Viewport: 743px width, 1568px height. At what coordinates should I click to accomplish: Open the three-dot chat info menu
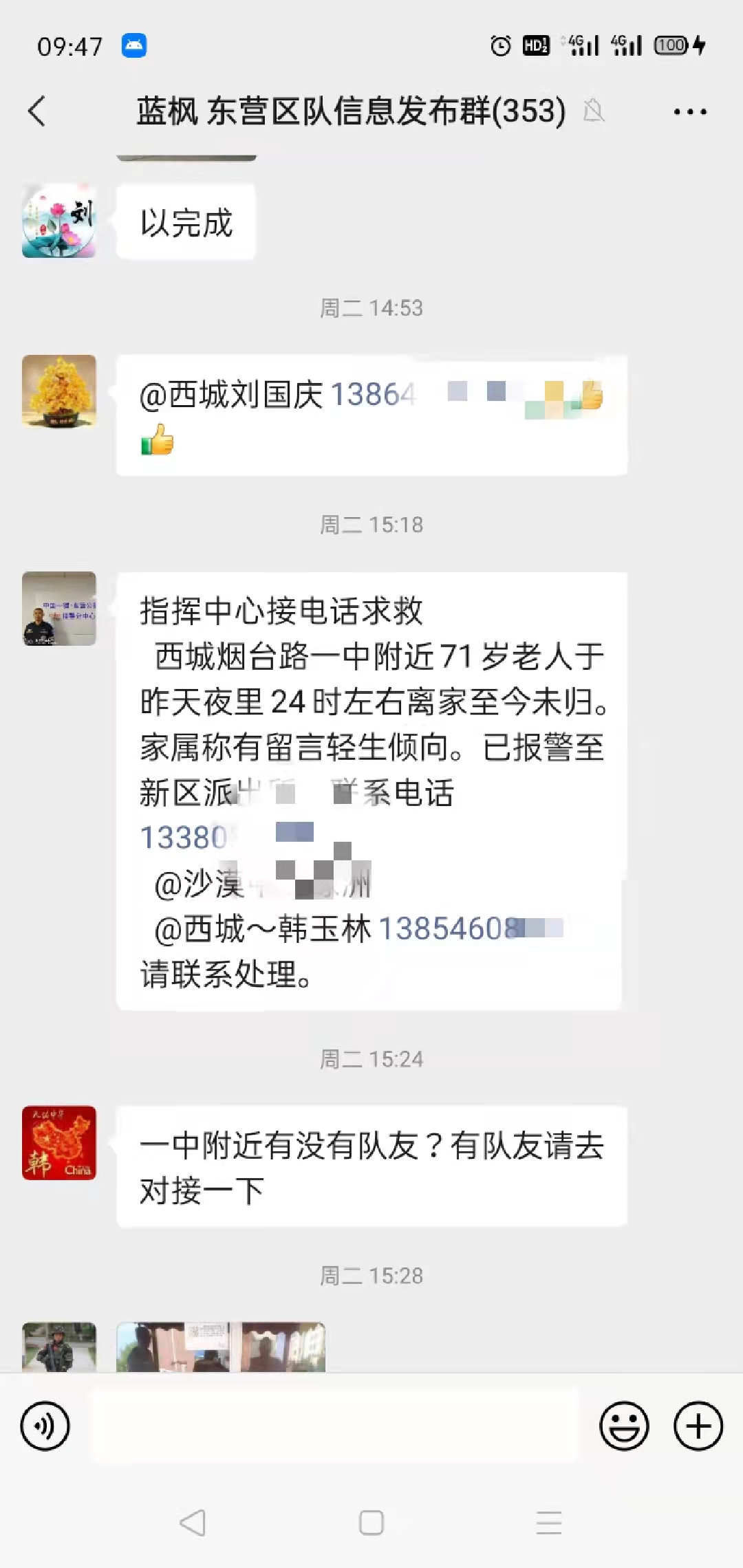coord(690,111)
